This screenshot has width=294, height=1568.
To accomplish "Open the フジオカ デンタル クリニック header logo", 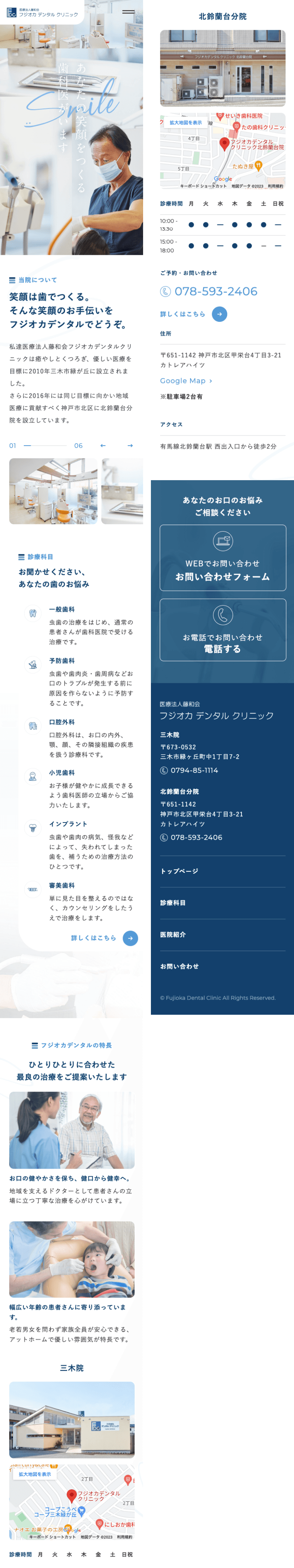I will [x=42, y=12].
